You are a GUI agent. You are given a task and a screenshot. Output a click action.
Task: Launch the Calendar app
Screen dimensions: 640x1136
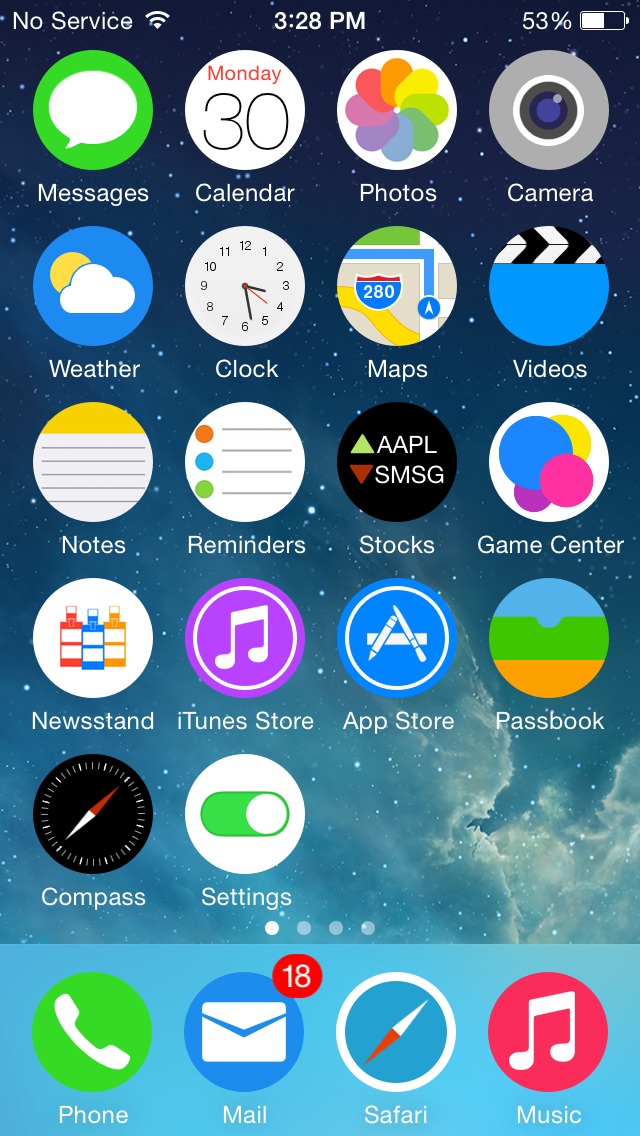tap(245, 110)
